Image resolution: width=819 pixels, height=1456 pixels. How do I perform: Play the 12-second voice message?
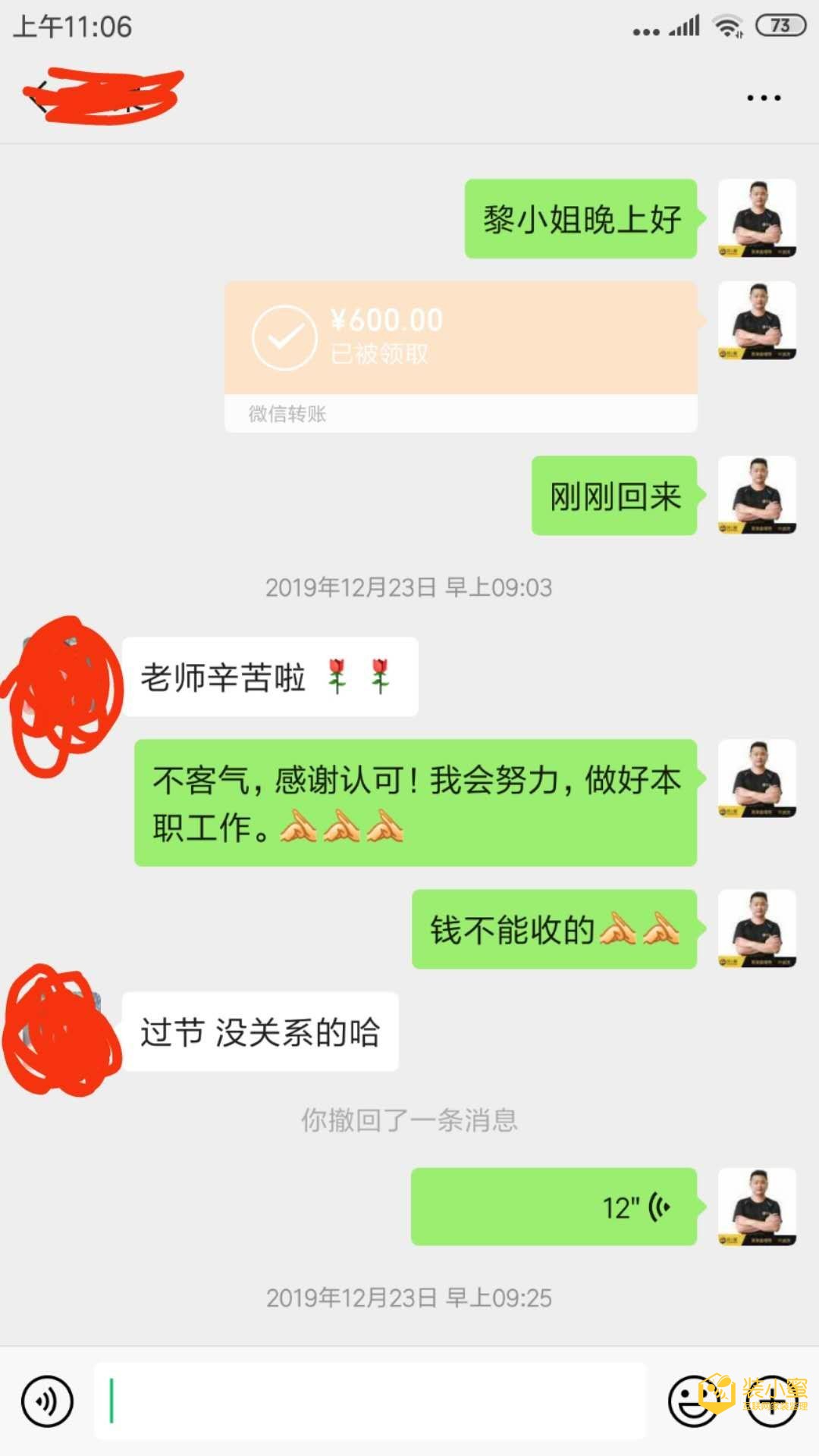click(554, 1207)
